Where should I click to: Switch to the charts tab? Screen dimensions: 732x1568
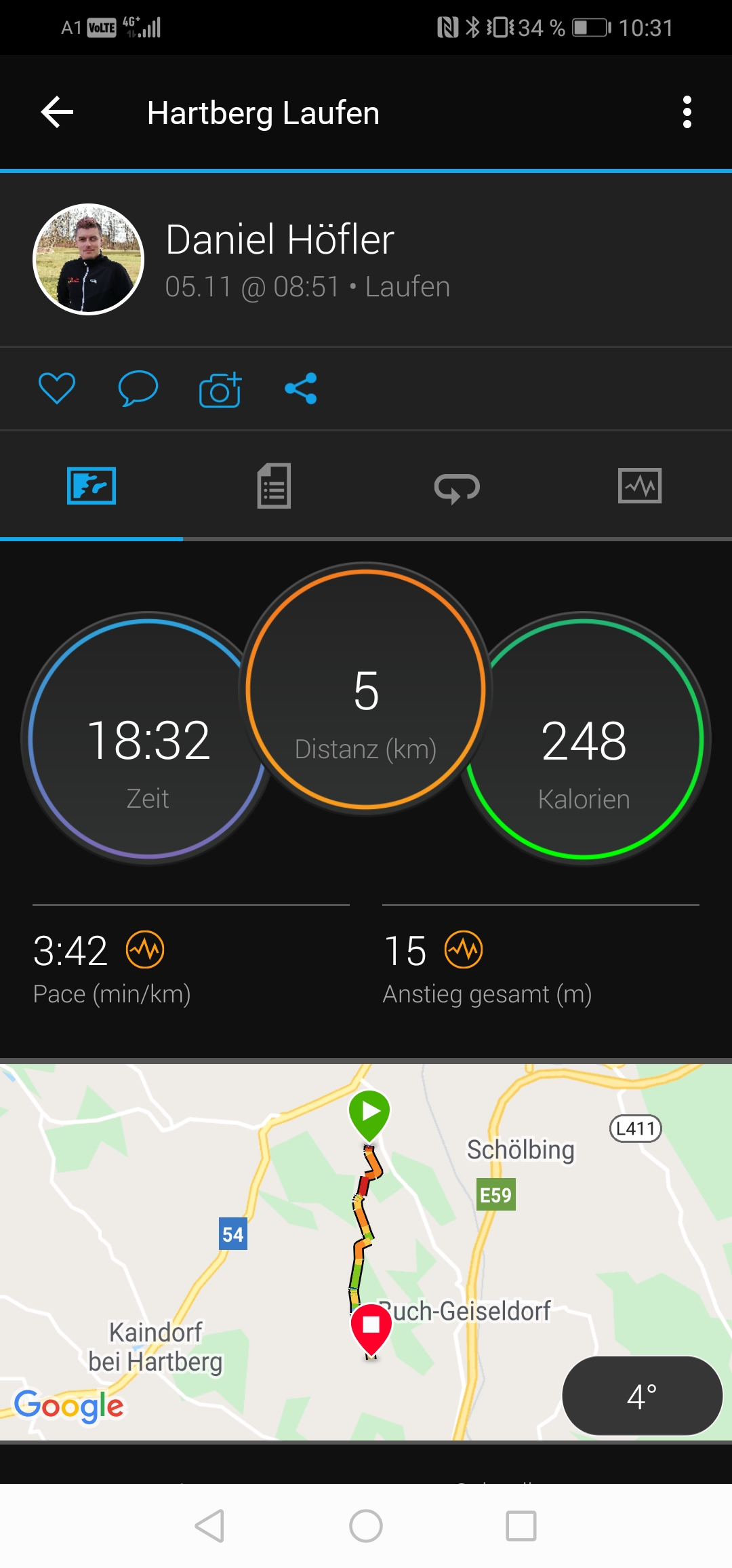[x=640, y=486]
